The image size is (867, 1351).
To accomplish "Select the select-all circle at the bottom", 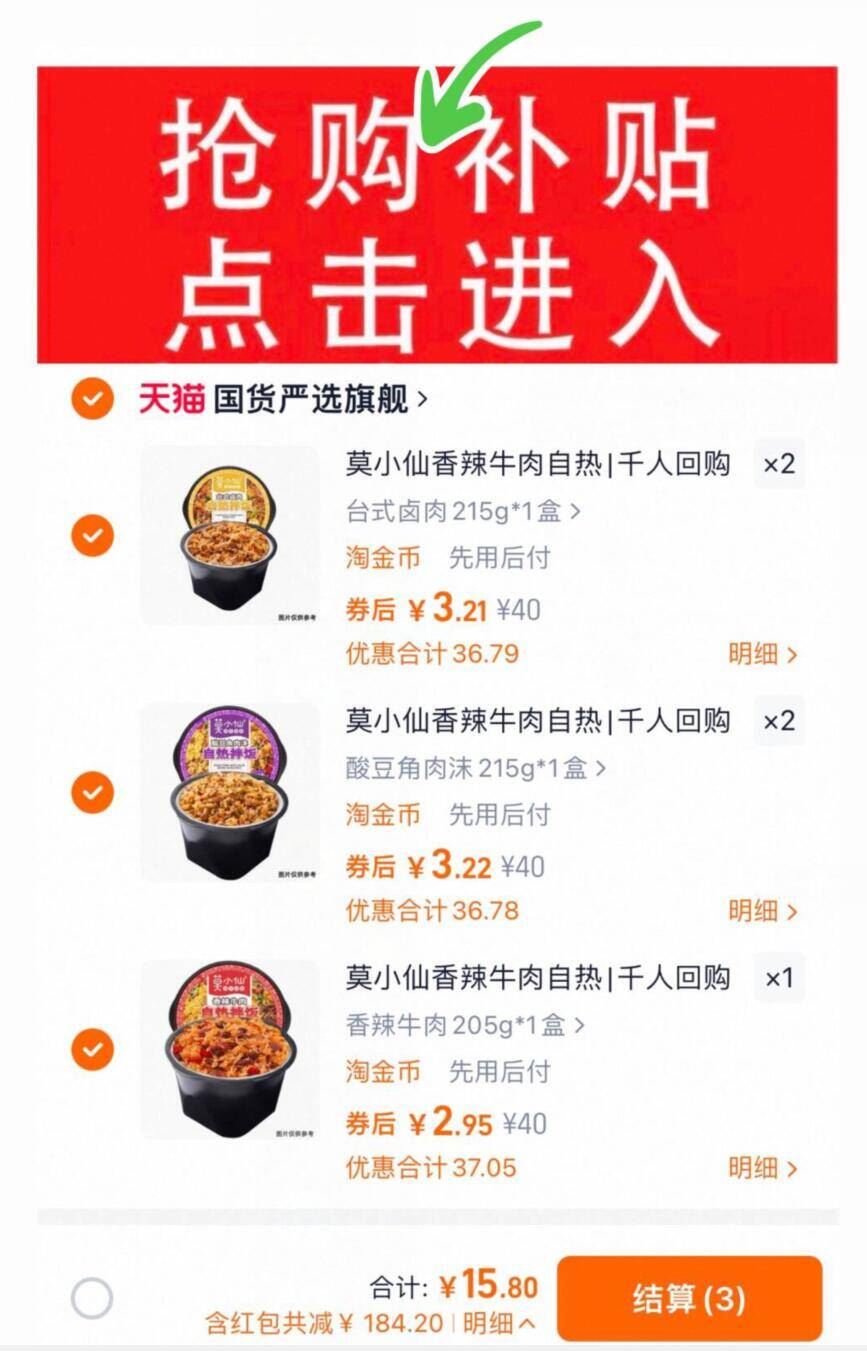I will tap(90, 1298).
